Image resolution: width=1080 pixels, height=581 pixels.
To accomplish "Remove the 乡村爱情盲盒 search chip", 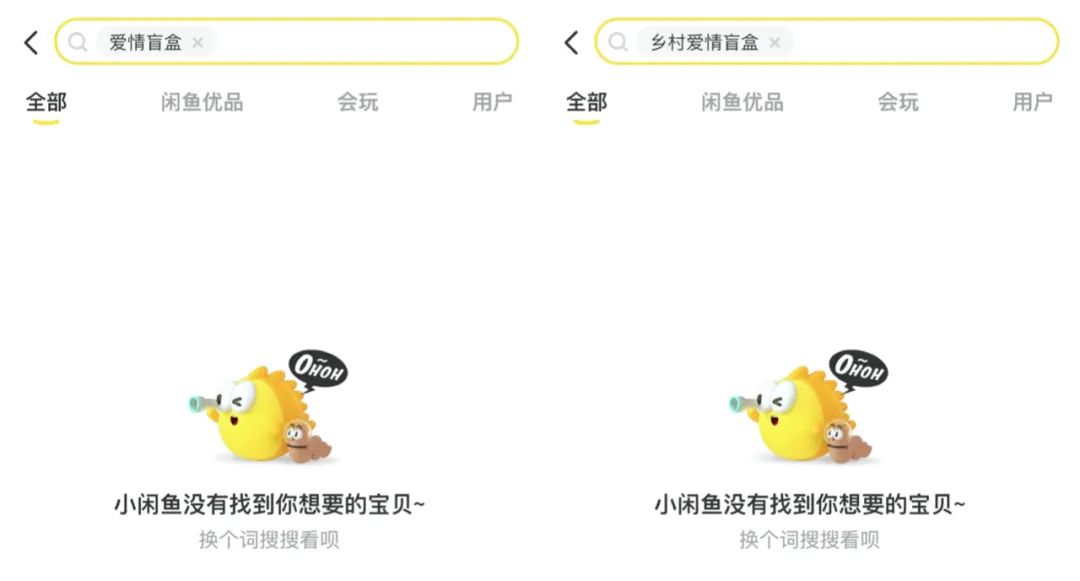I will point(775,42).
